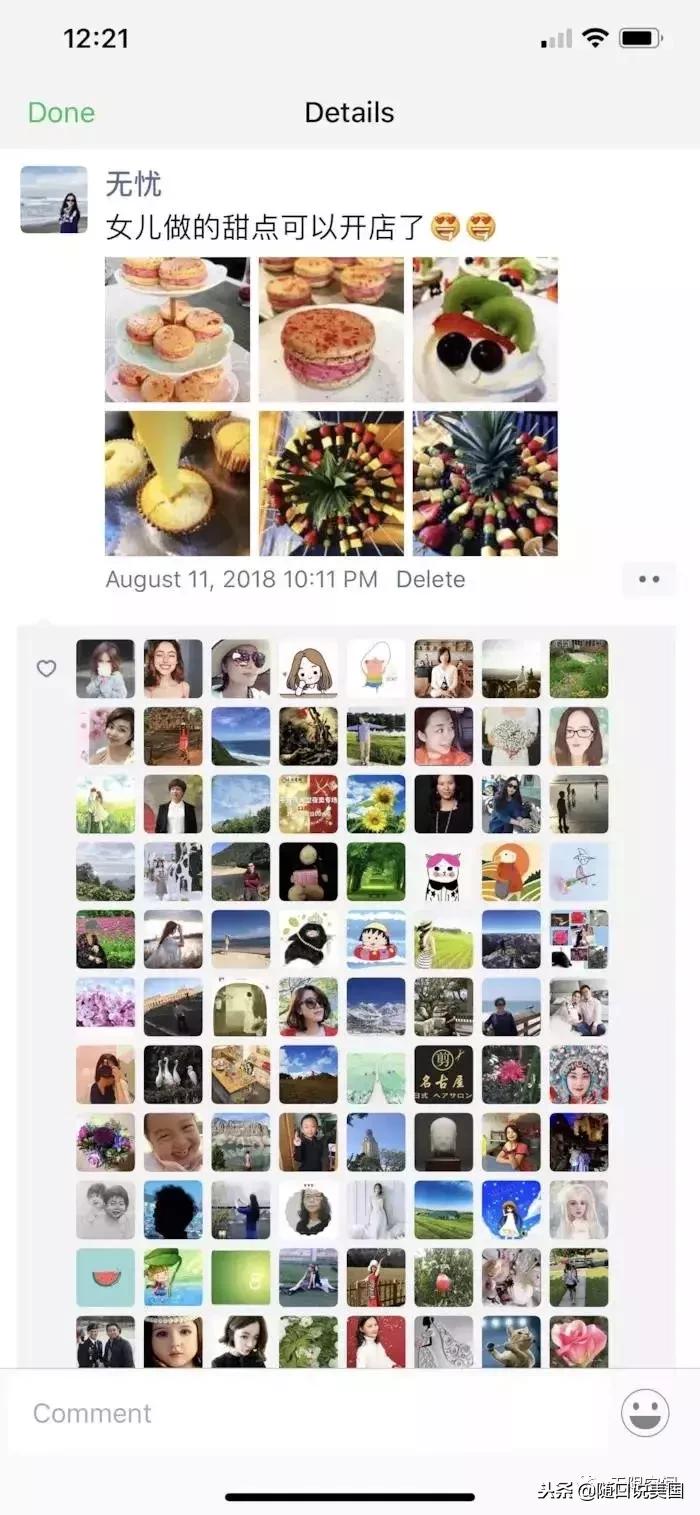View the round fruit skewer platter photo
The height and width of the screenshot is (1515, 700).
pos(331,483)
